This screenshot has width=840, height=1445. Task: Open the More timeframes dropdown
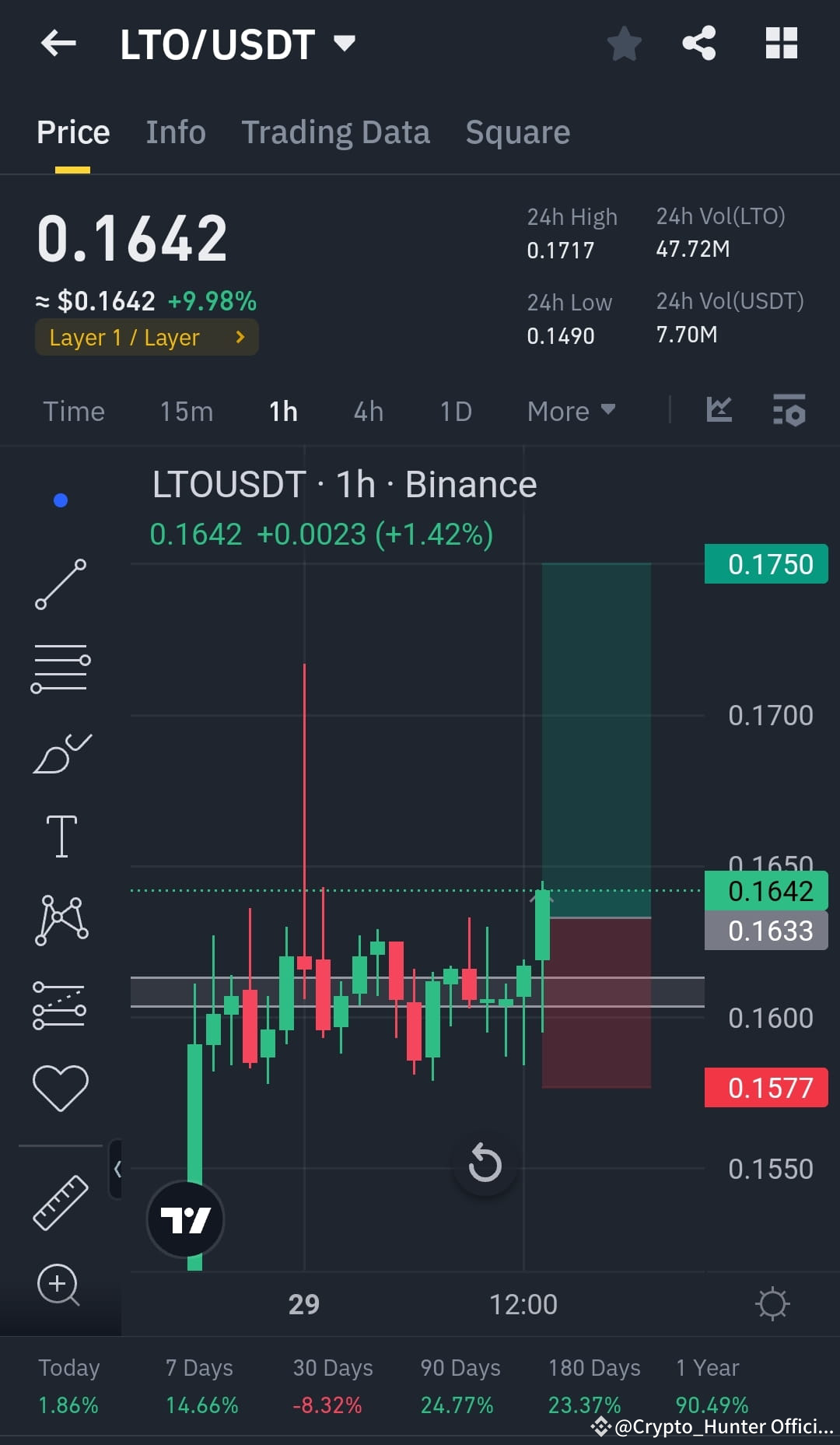coord(570,411)
